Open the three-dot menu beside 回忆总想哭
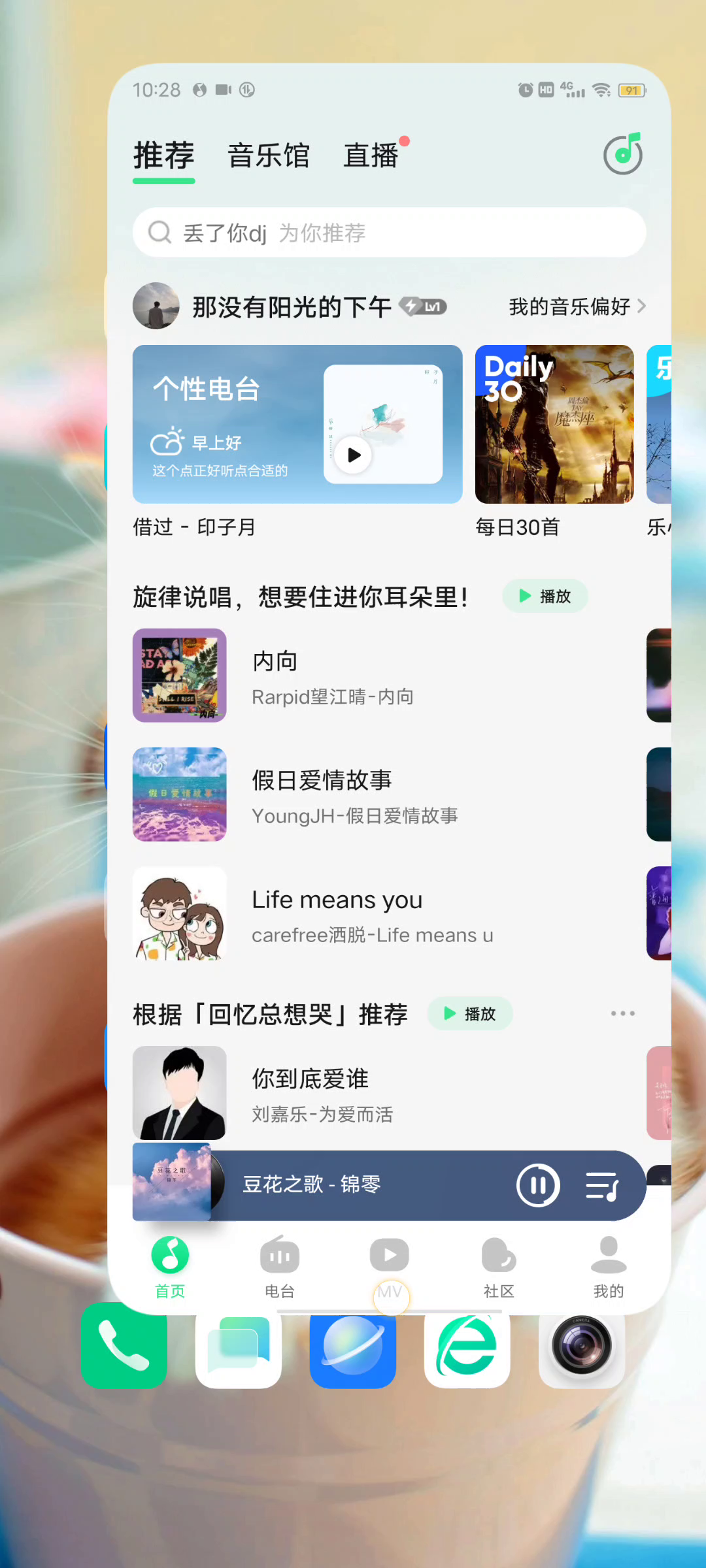The width and height of the screenshot is (706, 1568). (x=622, y=1013)
